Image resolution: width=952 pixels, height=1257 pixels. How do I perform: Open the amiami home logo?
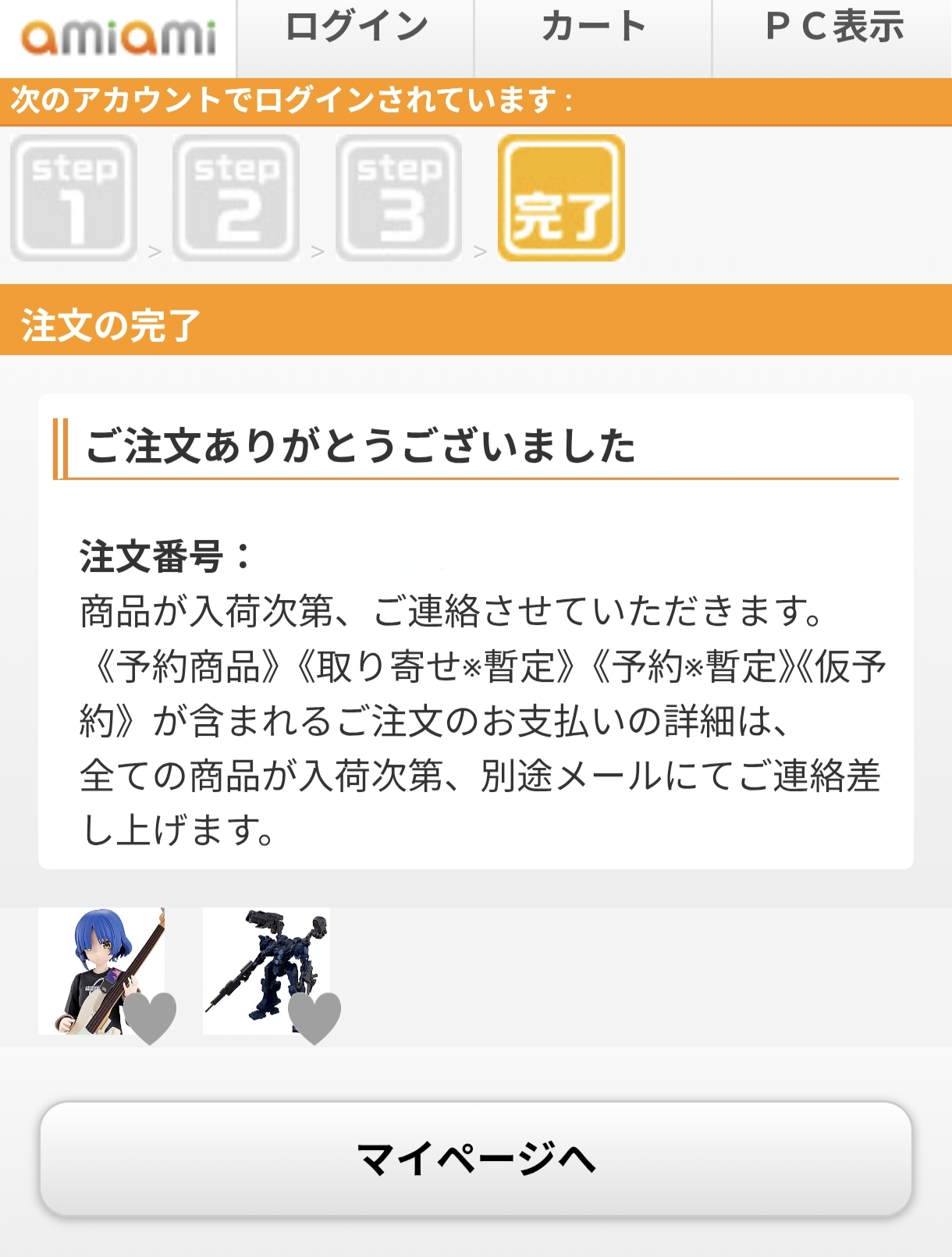click(x=119, y=37)
